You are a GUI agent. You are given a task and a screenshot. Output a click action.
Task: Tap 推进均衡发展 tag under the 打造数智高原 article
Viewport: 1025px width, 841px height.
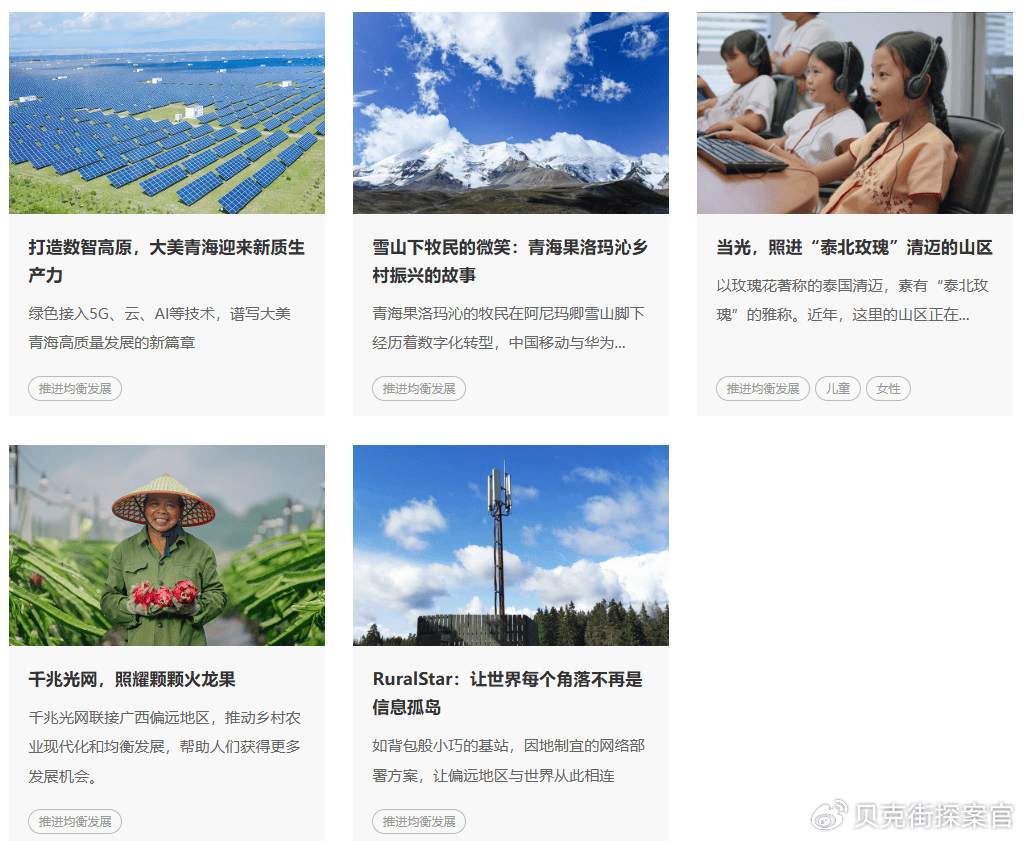(75, 388)
